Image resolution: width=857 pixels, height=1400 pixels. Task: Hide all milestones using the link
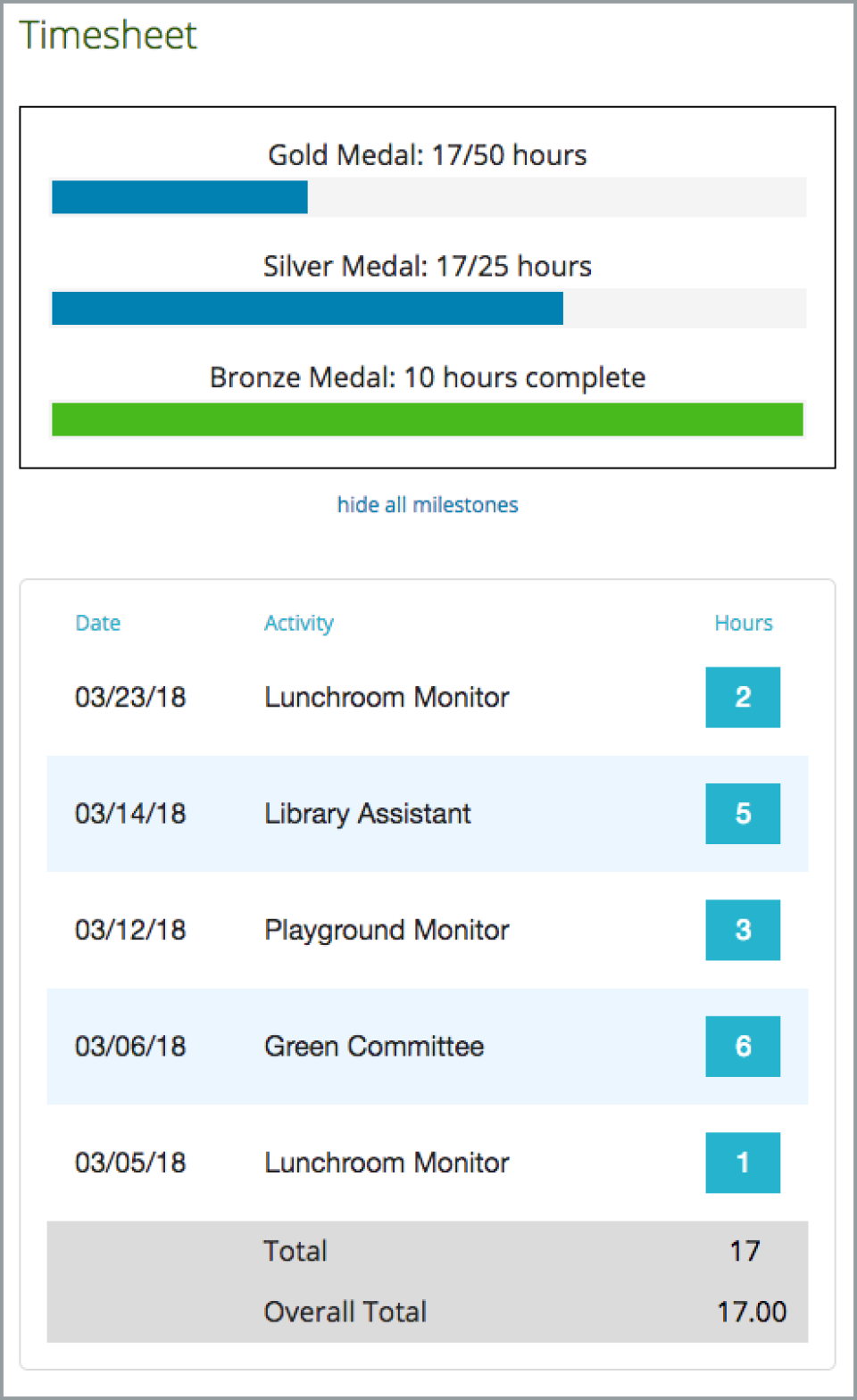pyautogui.click(x=428, y=504)
